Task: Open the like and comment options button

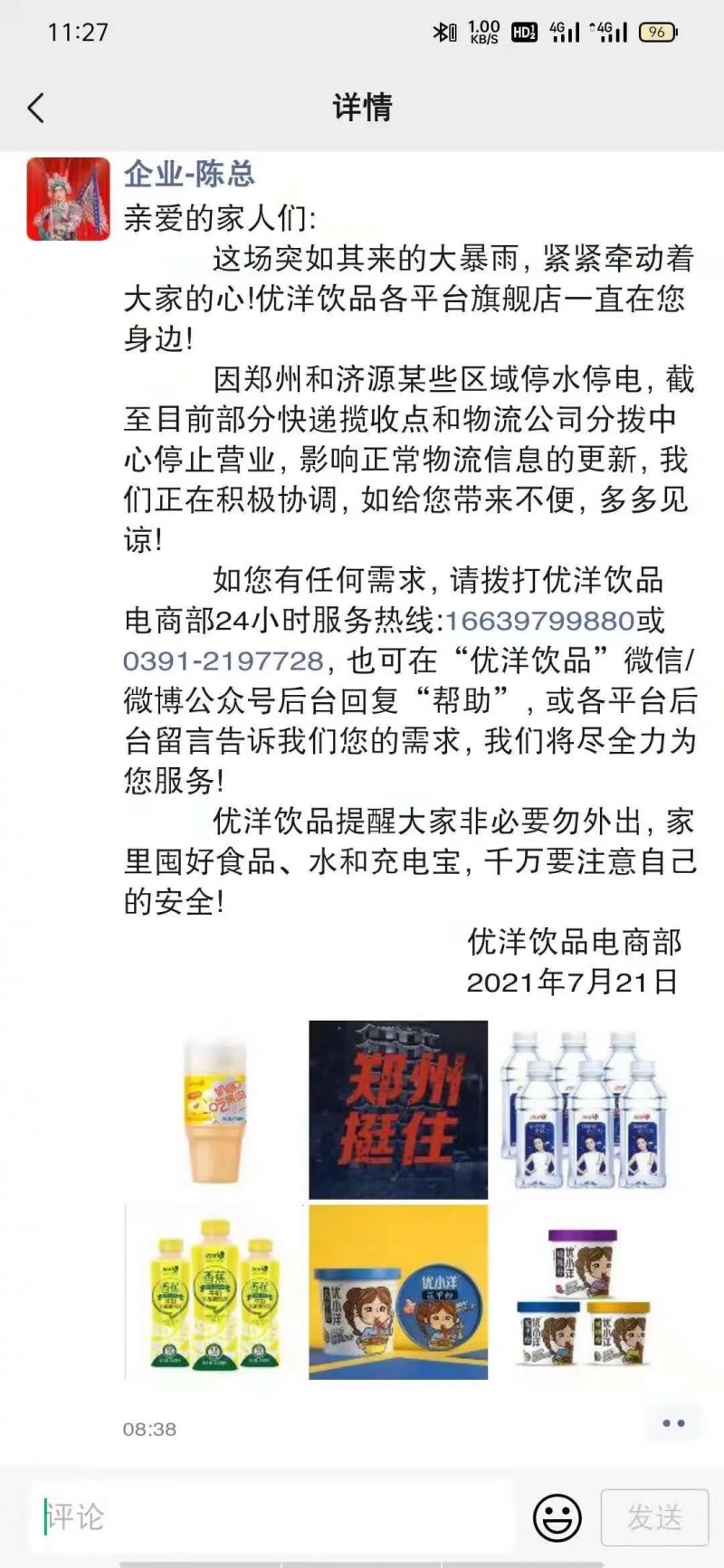Action: tap(673, 1423)
